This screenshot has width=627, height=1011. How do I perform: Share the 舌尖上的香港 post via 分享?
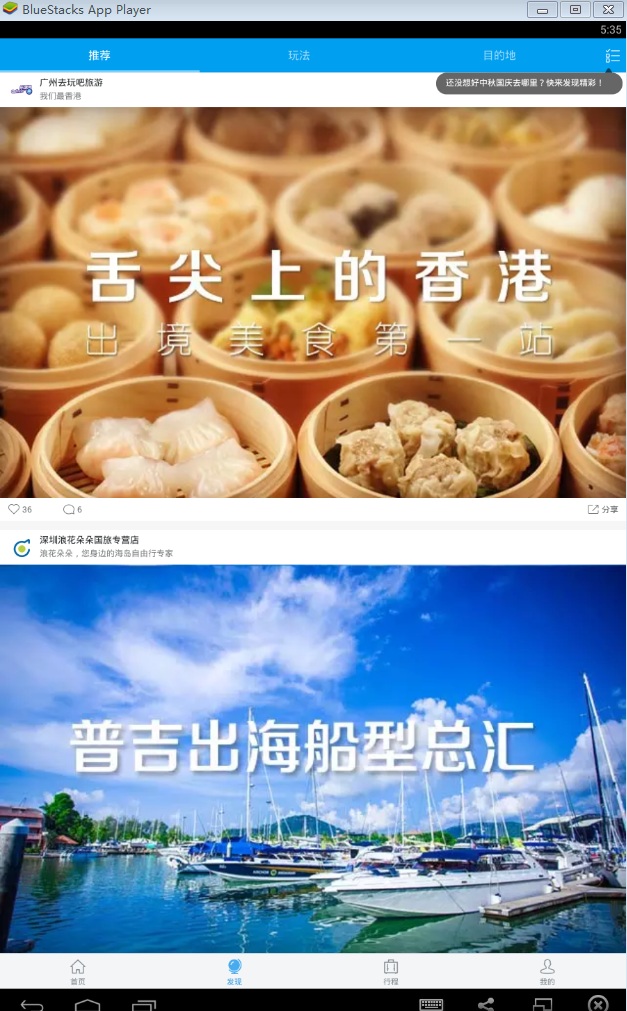602,509
